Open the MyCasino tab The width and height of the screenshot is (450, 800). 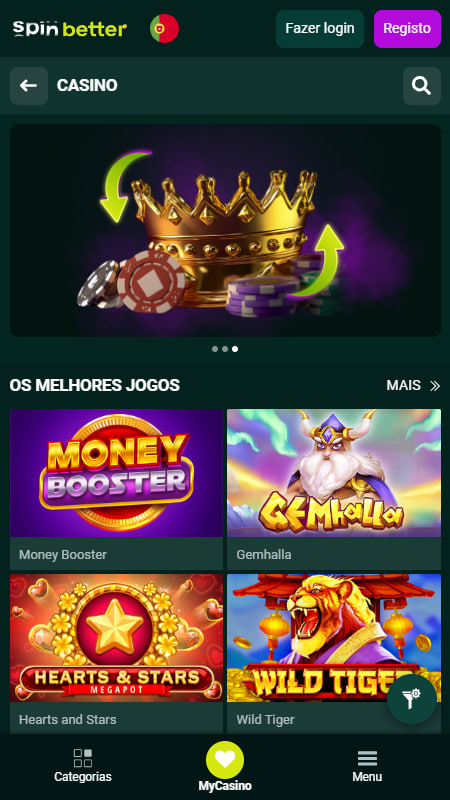coord(225,767)
